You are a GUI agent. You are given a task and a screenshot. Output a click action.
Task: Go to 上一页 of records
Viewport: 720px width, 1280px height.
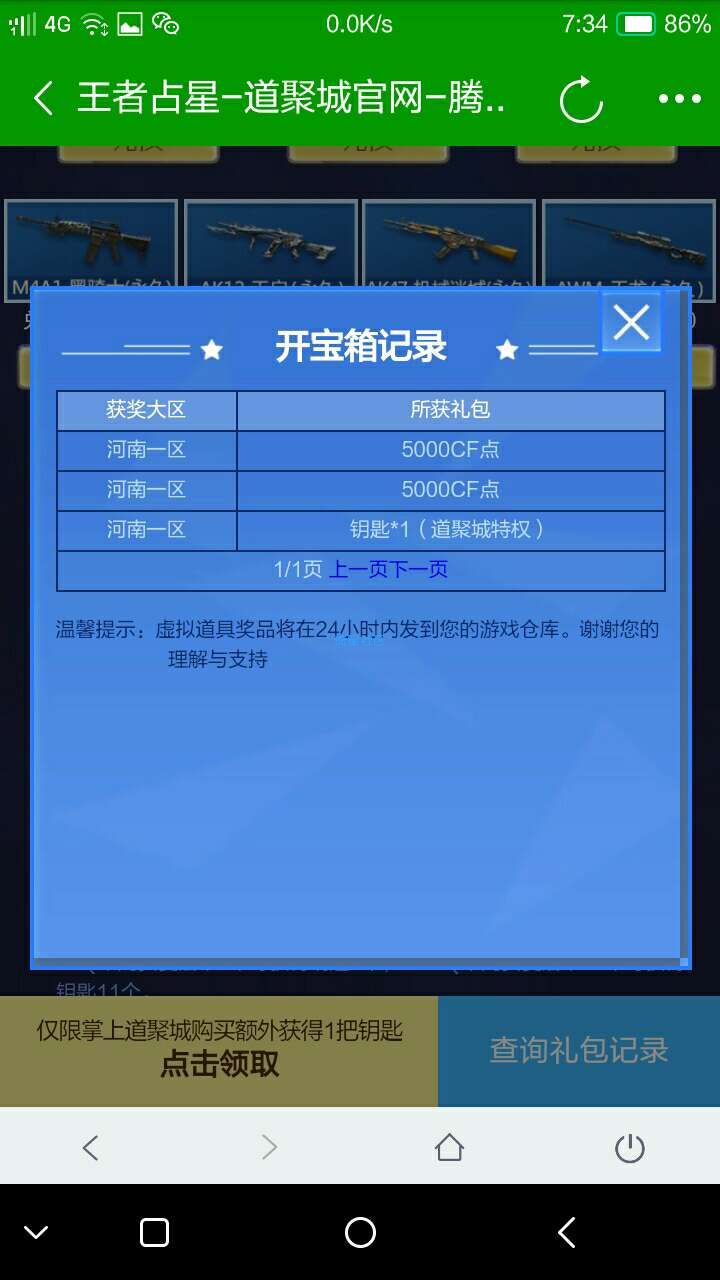point(358,570)
